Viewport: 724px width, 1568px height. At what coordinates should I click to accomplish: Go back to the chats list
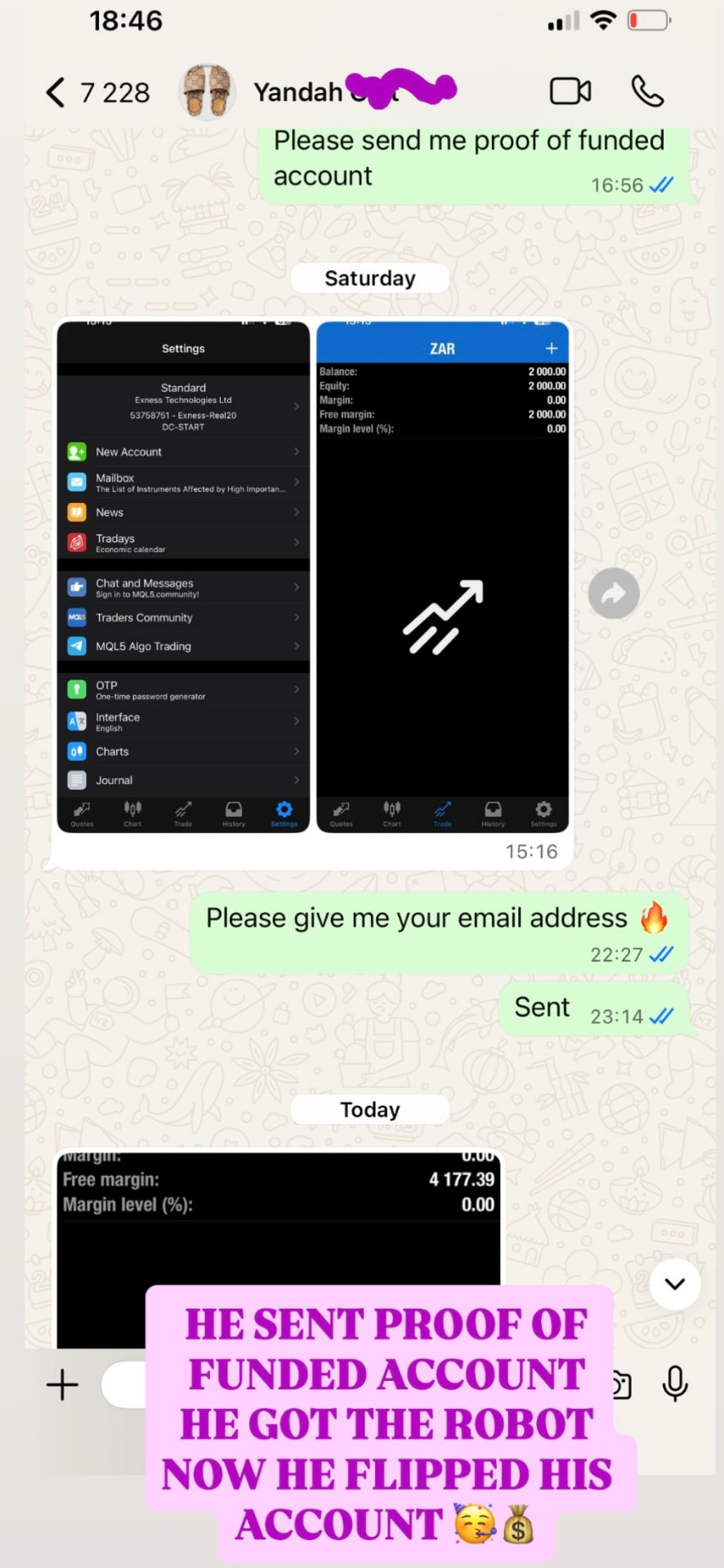pos(97,92)
